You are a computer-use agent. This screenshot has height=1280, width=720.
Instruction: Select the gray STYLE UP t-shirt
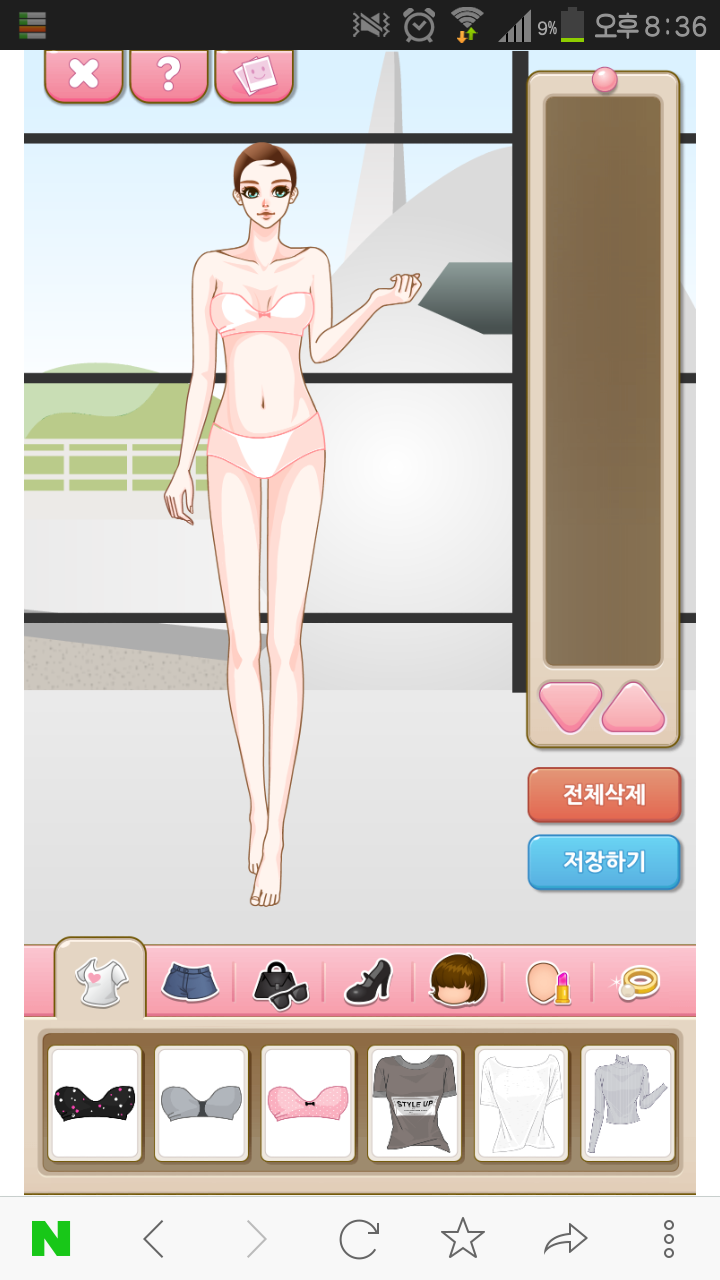(414, 1103)
